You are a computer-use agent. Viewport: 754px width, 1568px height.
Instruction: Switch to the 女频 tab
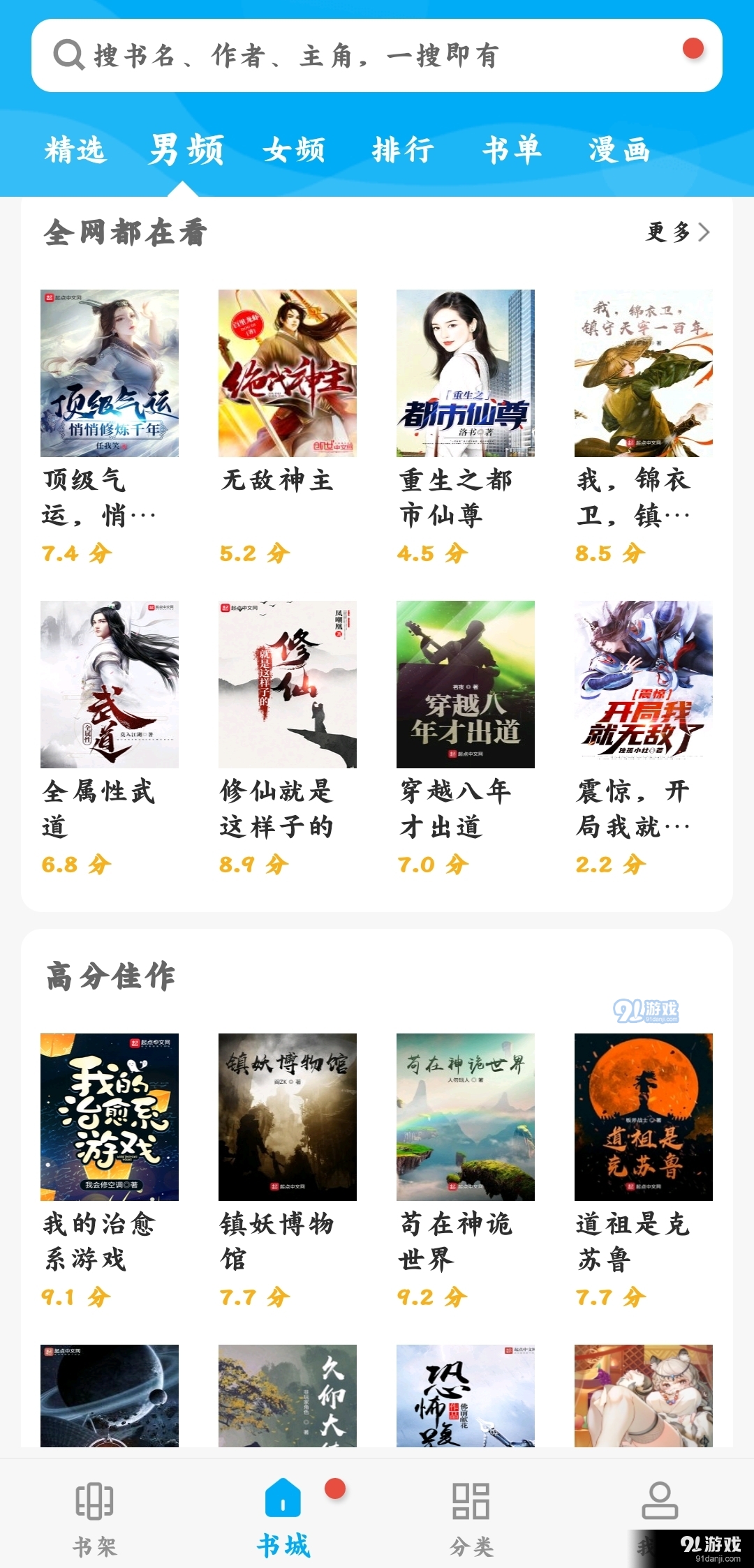[296, 149]
